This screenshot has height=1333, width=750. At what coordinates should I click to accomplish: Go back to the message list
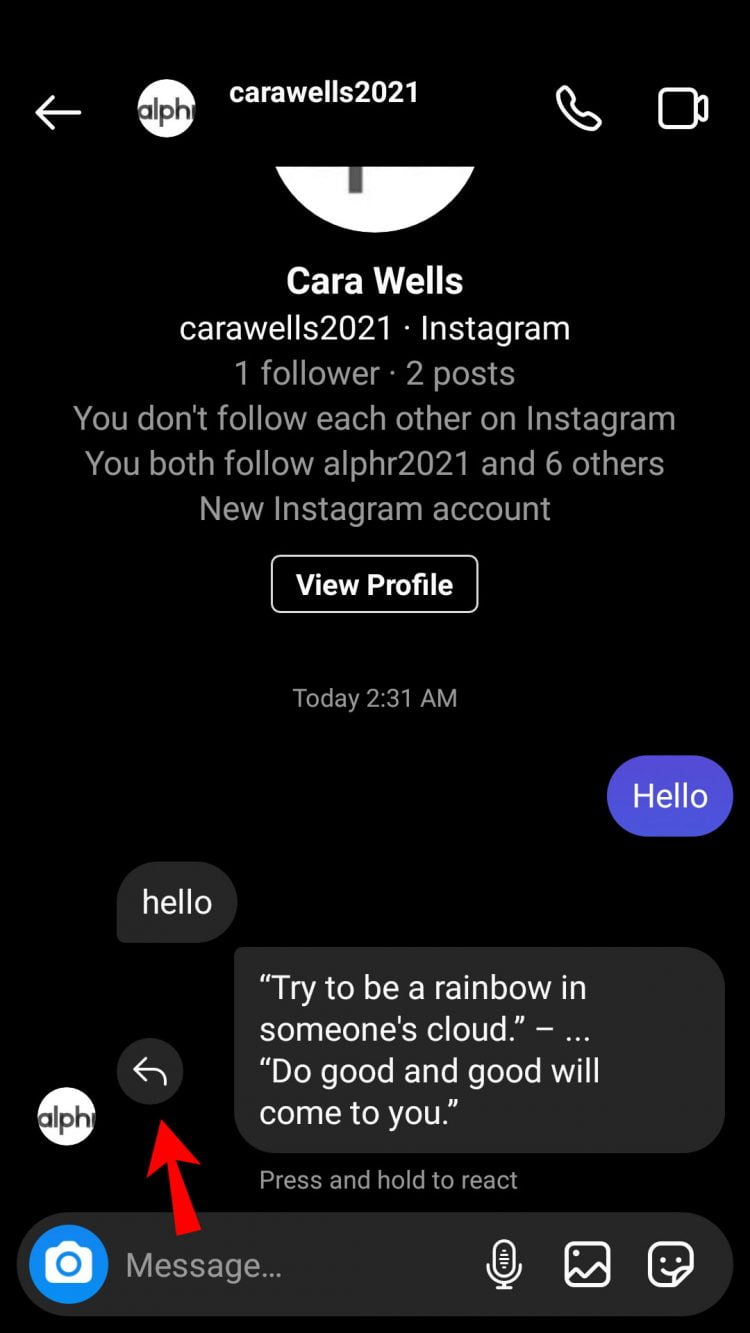pyautogui.click(x=58, y=111)
